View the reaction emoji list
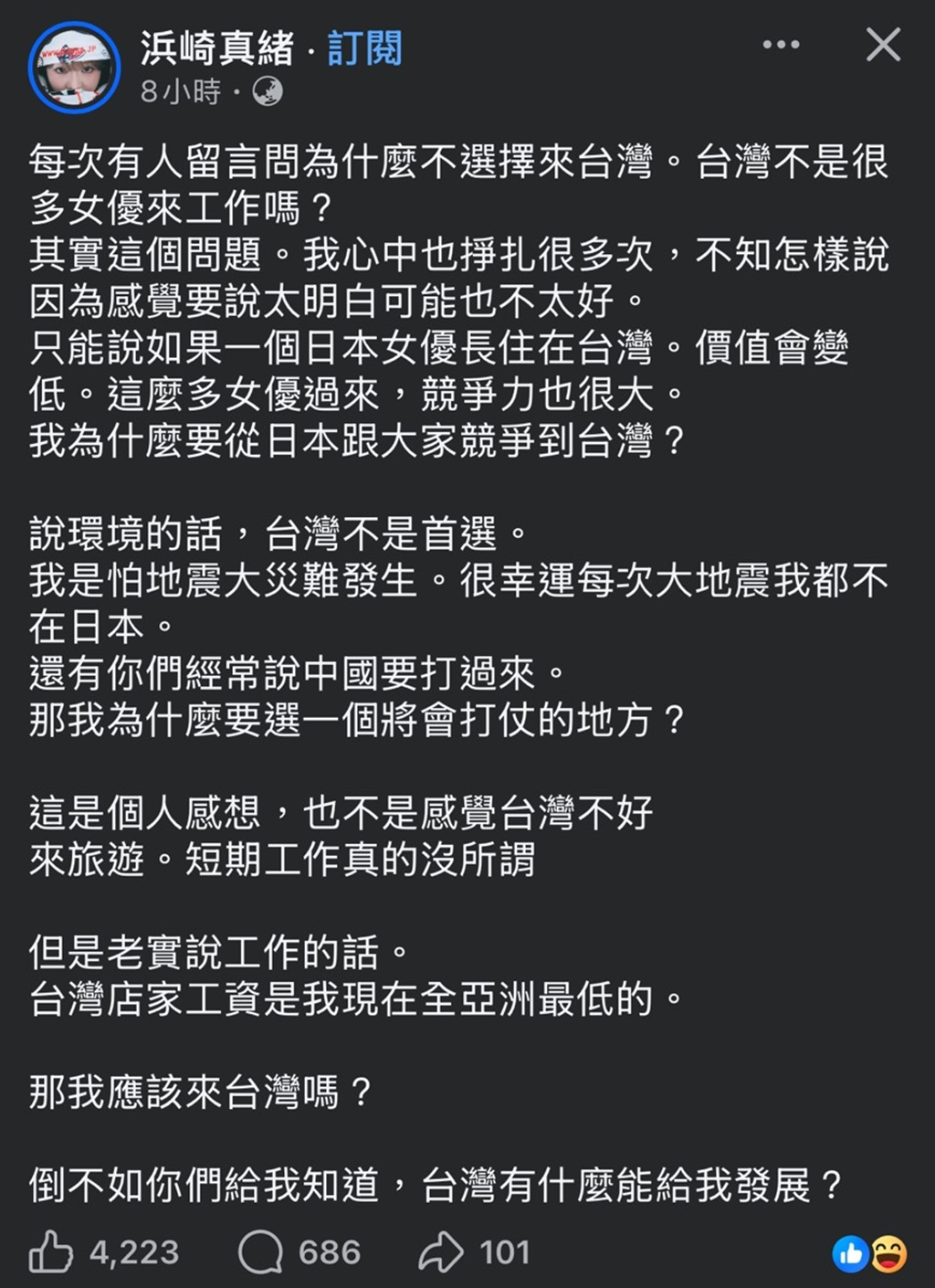This screenshot has height=1288, width=935. pyautogui.click(x=869, y=1254)
